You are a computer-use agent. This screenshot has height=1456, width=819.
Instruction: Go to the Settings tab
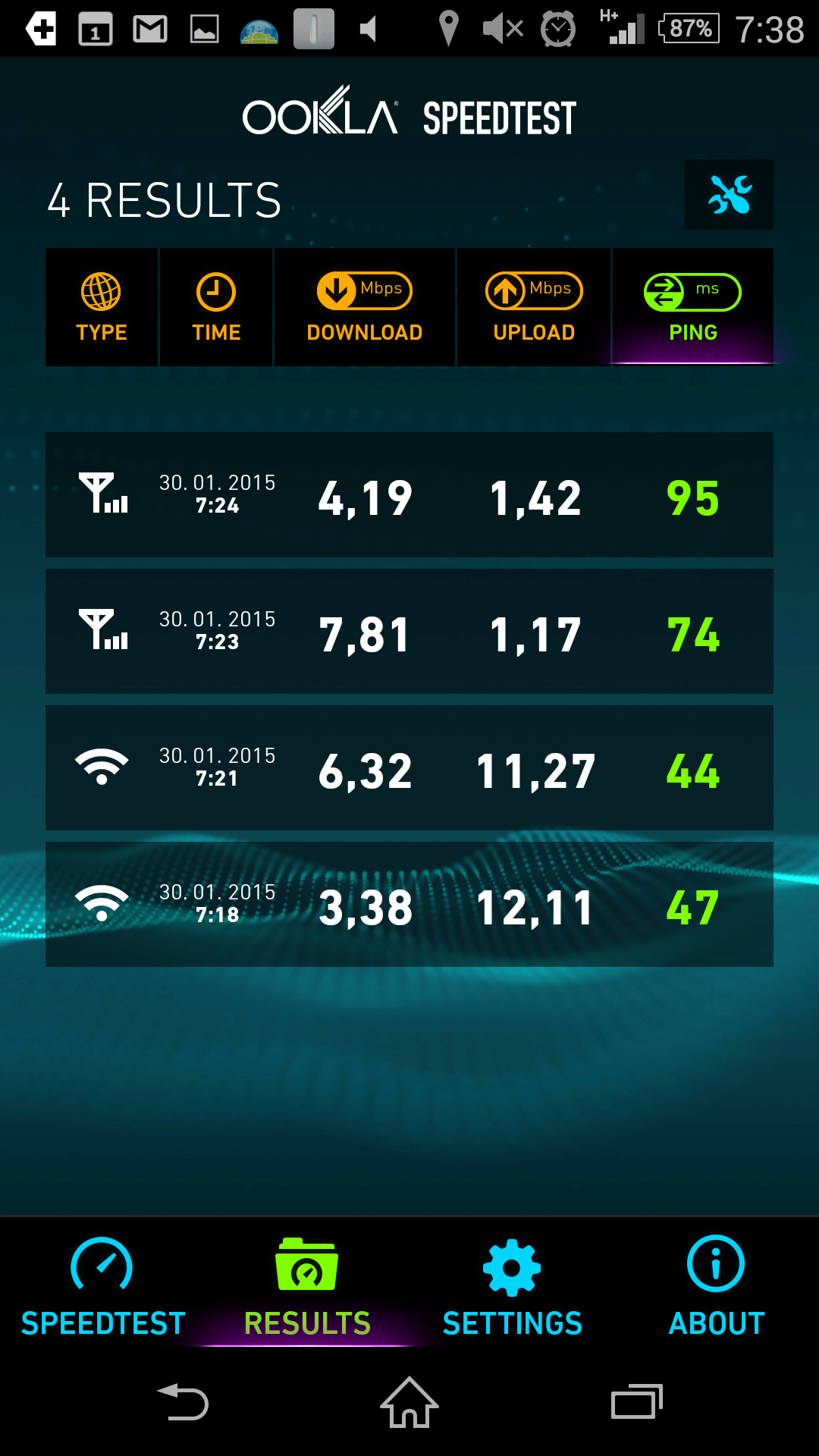[x=512, y=1286]
